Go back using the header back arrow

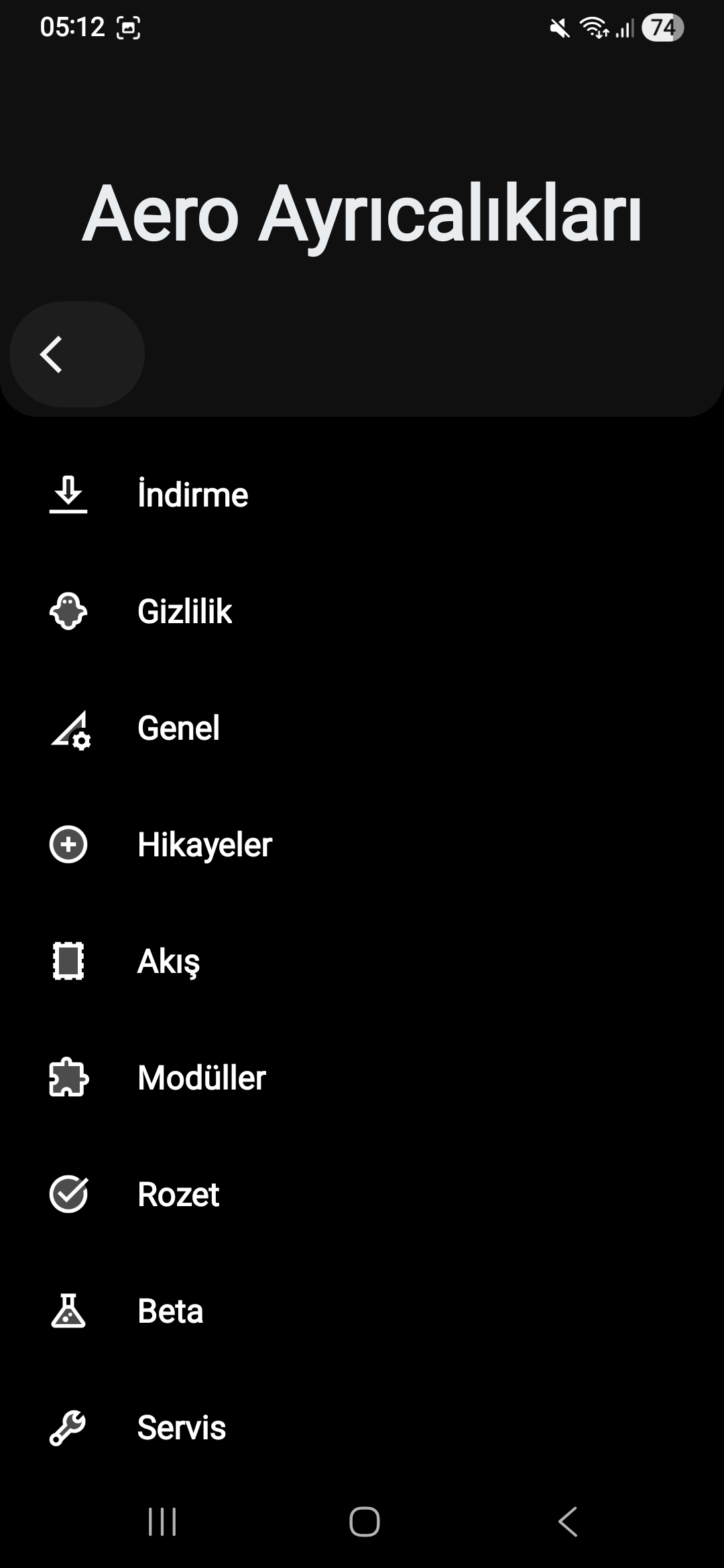[52, 354]
